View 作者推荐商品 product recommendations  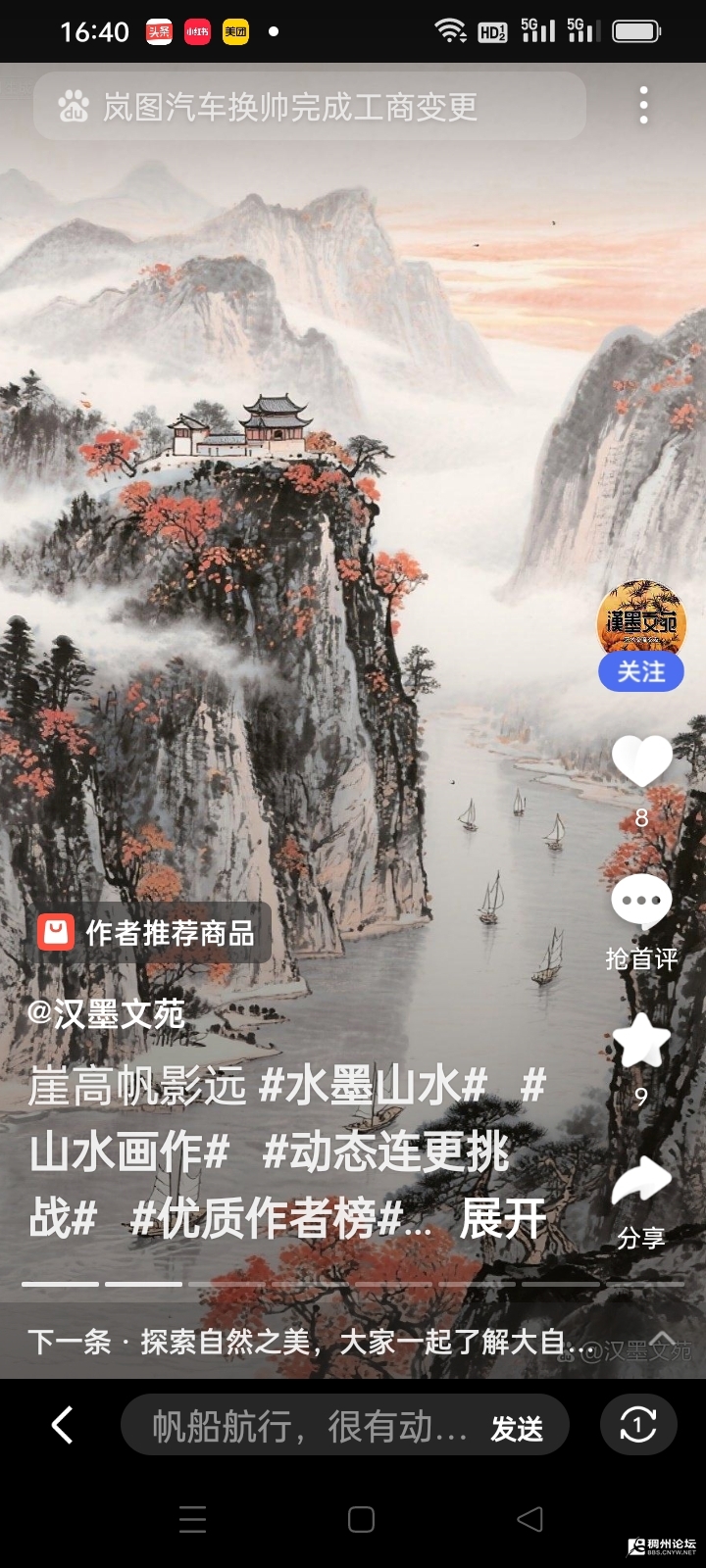(149, 932)
